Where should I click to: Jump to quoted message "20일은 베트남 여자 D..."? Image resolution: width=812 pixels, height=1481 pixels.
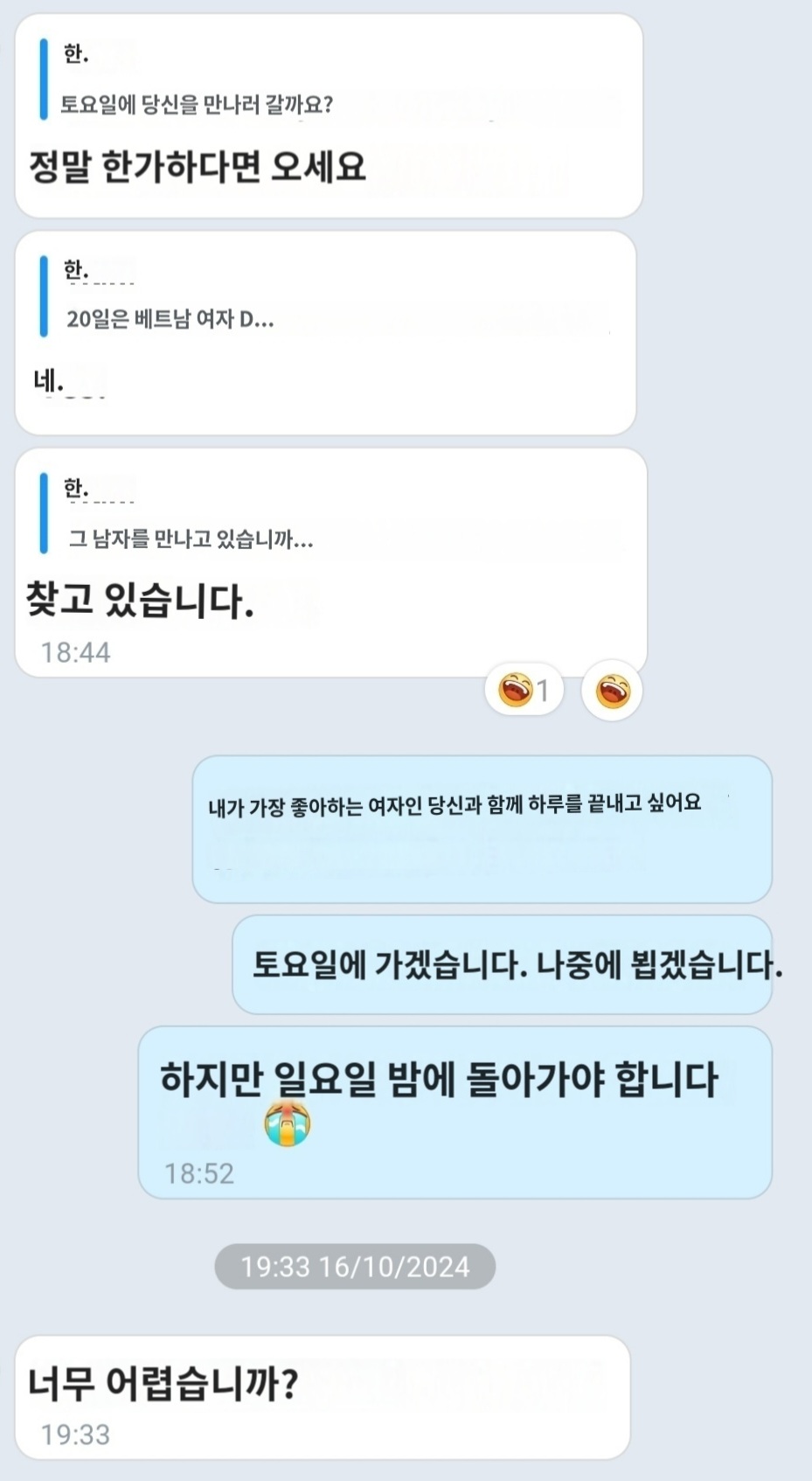170,319
